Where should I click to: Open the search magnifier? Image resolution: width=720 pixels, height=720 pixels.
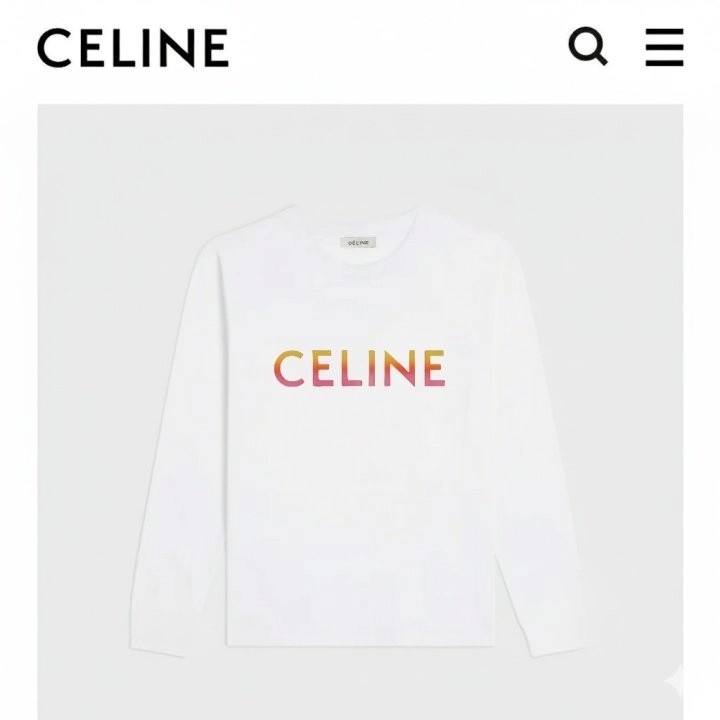pyautogui.click(x=588, y=46)
